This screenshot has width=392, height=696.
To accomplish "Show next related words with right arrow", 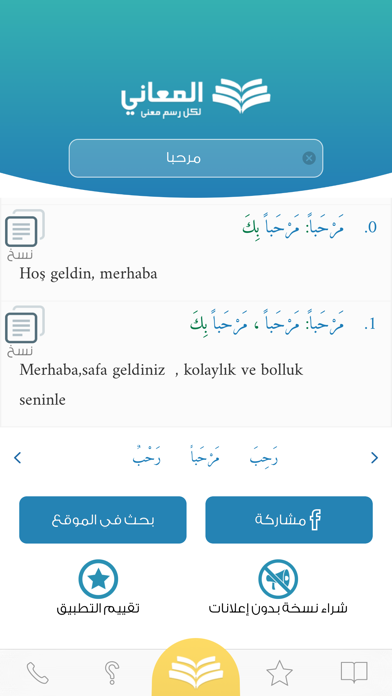I will (x=374, y=458).
